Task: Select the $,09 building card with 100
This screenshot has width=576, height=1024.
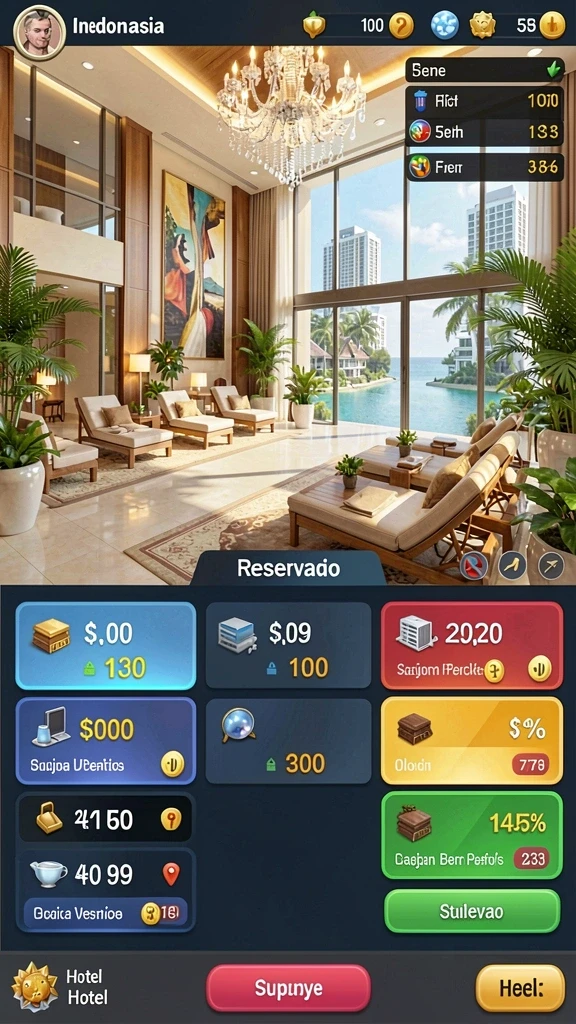Action: pos(288,645)
